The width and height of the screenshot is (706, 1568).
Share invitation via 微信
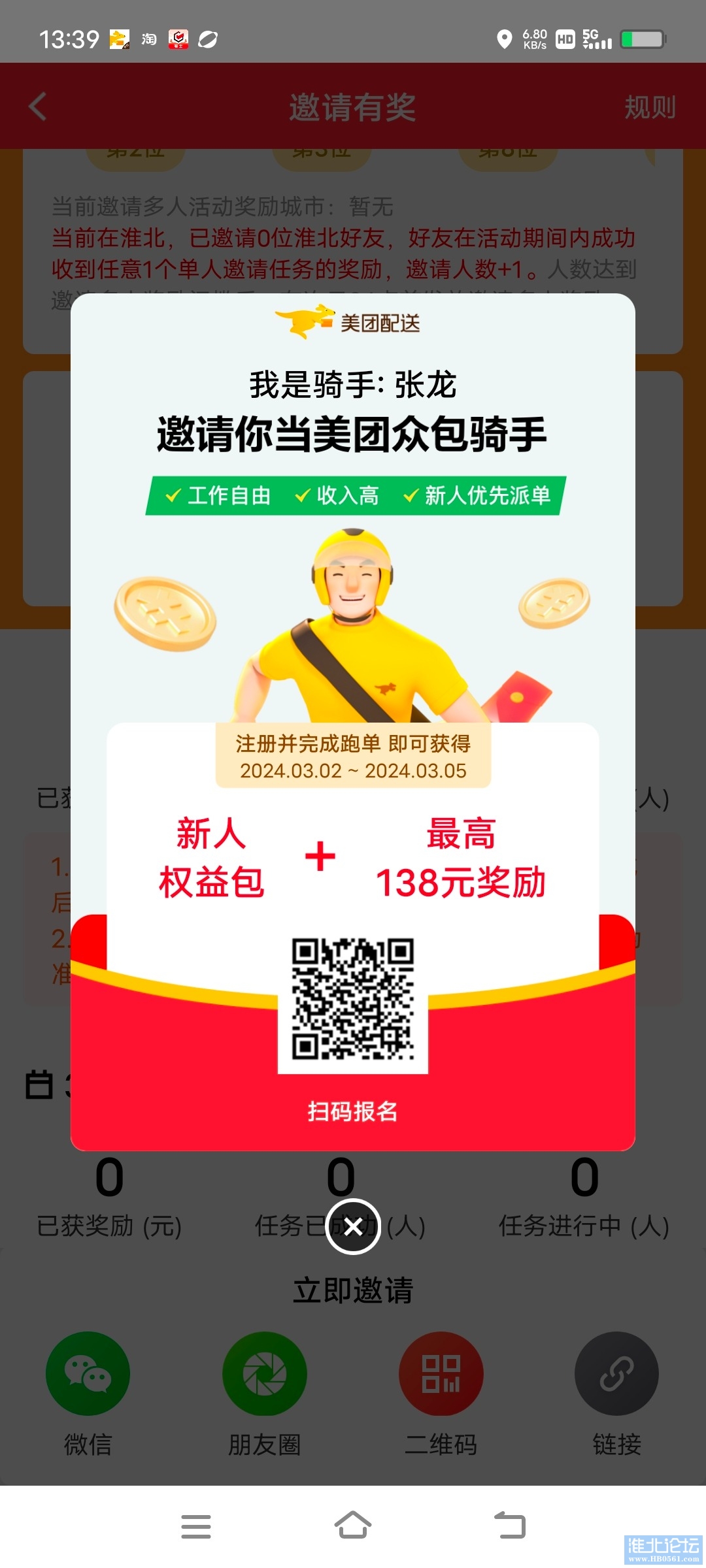[x=88, y=1373]
